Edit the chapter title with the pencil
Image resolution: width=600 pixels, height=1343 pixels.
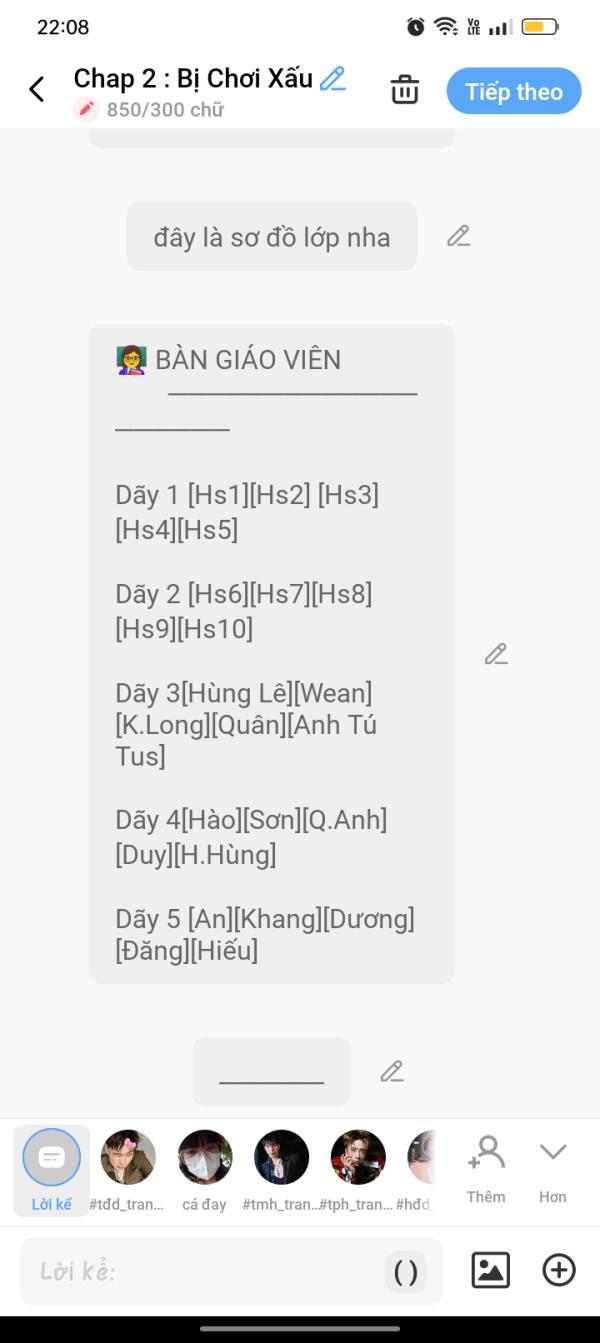(333, 78)
